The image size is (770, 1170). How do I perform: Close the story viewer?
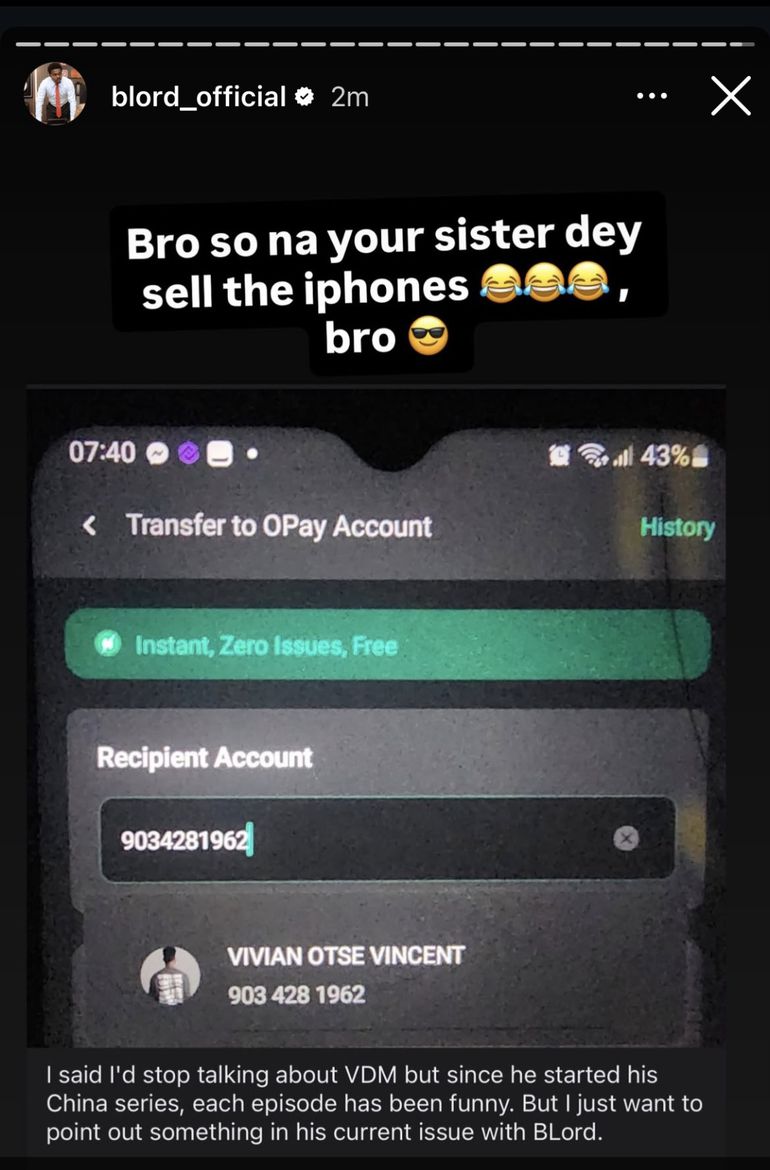pyautogui.click(x=730, y=96)
